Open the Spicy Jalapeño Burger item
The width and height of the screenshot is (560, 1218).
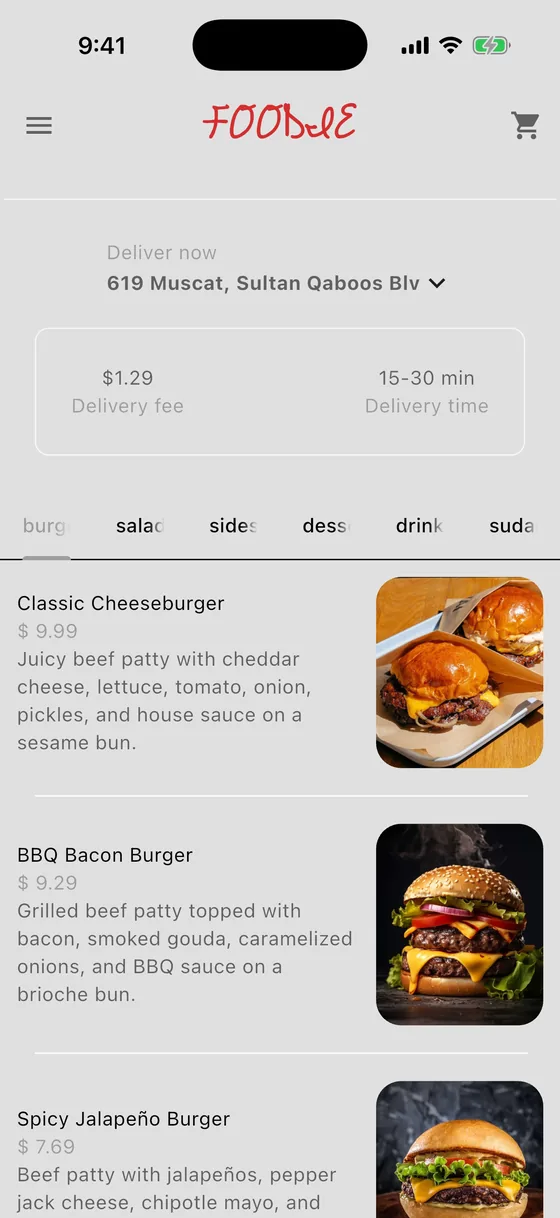click(280, 1148)
